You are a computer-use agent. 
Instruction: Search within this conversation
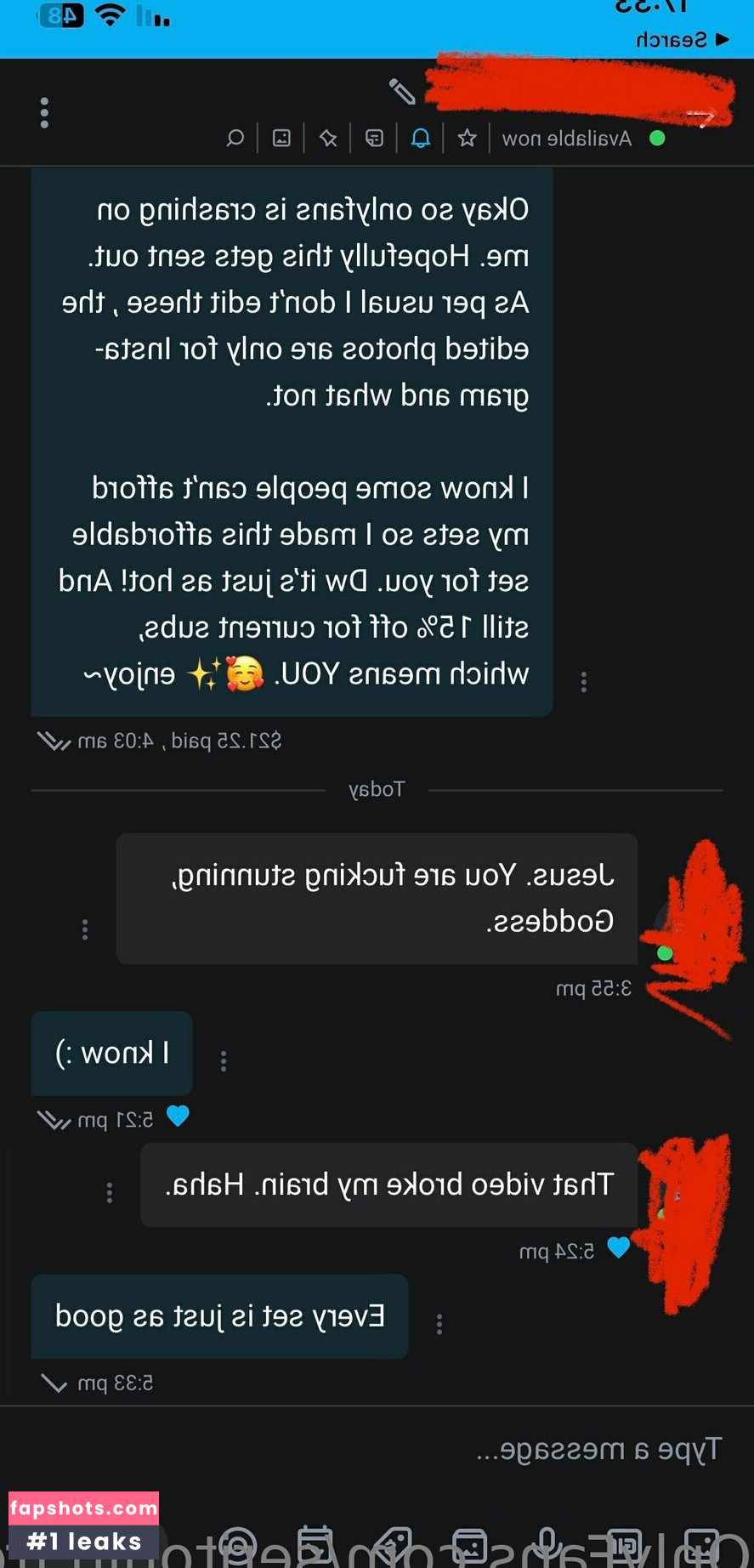(x=235, y=138)
